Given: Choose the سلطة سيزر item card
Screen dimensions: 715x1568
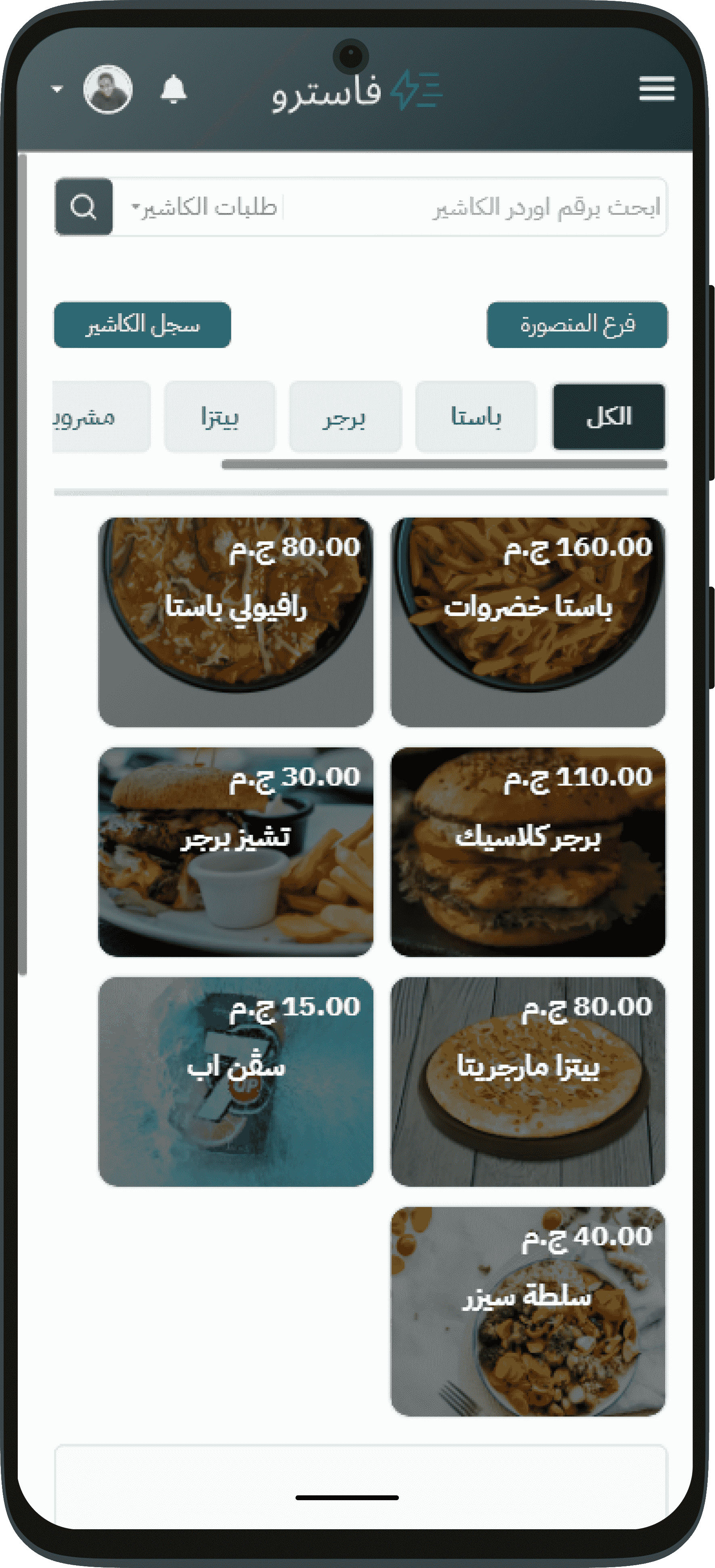Looking at the screenshot, I should tap(528, 1311).
